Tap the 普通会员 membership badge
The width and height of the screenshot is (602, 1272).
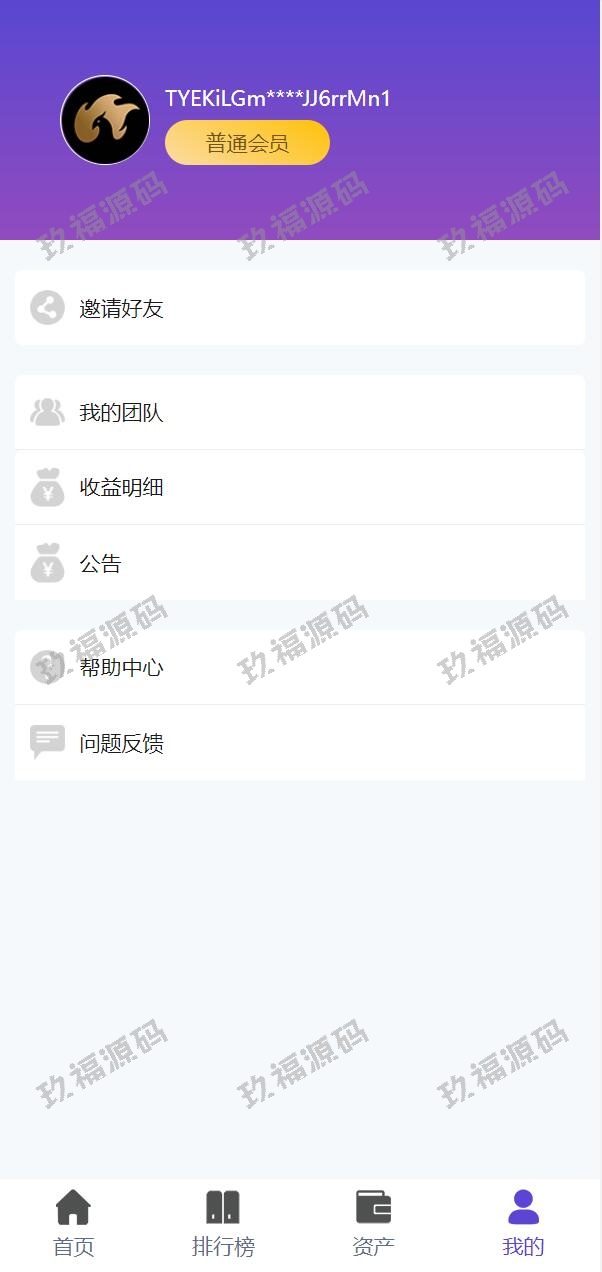(x=247, y=143)
